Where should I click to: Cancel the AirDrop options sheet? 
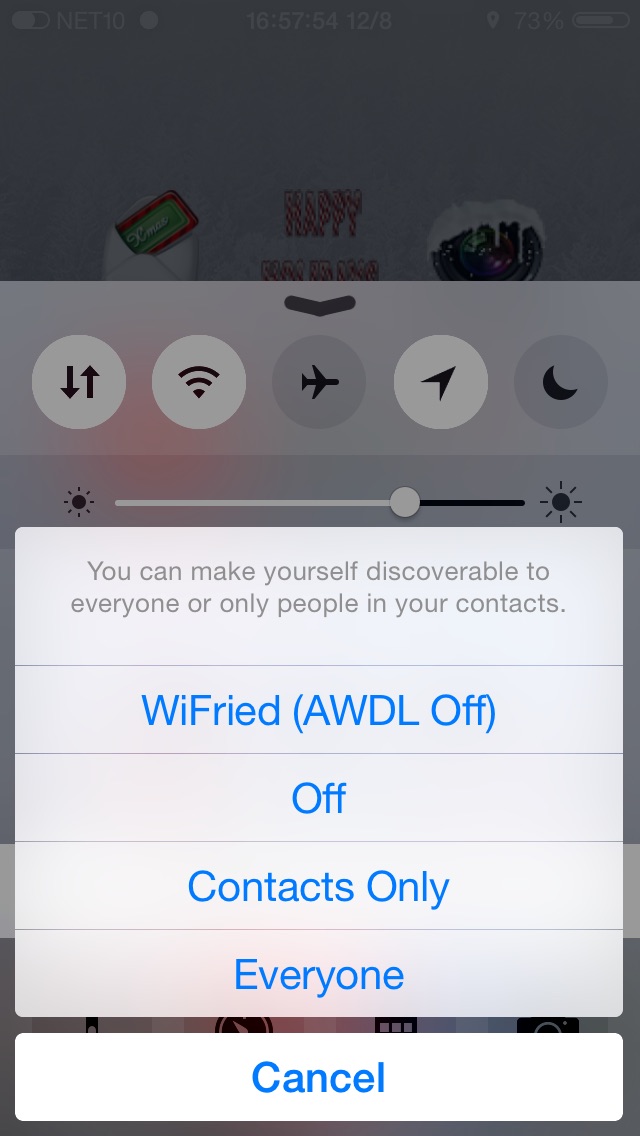tap(319, 1077)
